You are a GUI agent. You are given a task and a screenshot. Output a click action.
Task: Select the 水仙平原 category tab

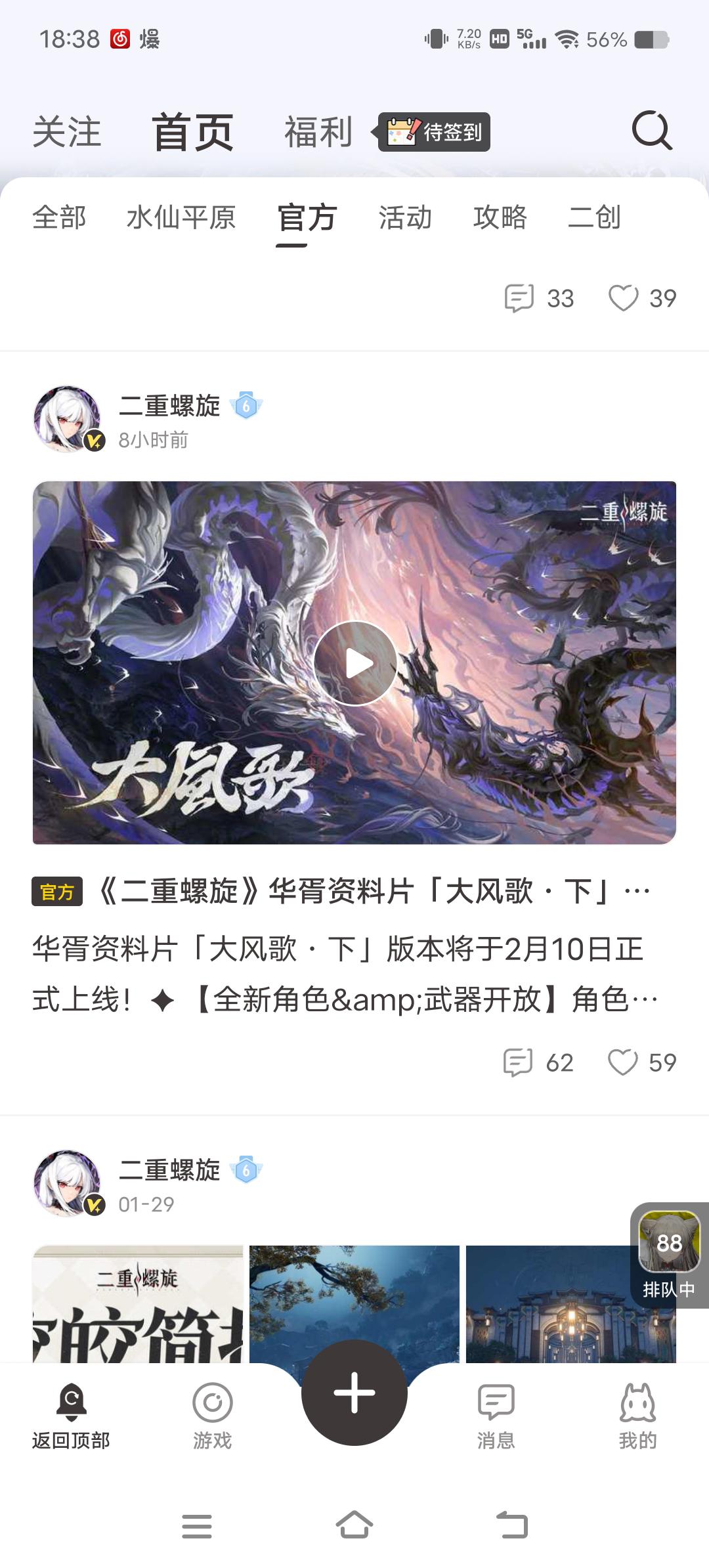(x=181, y=218)
